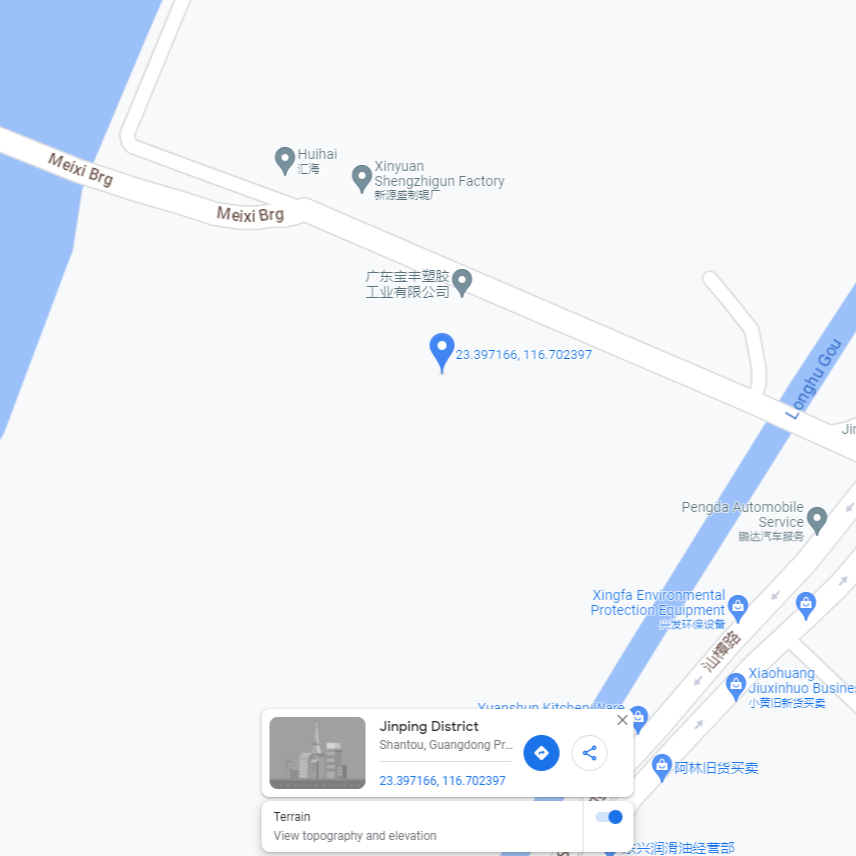Open the Jinping District thumbnail image

click(x=317, y=753)
